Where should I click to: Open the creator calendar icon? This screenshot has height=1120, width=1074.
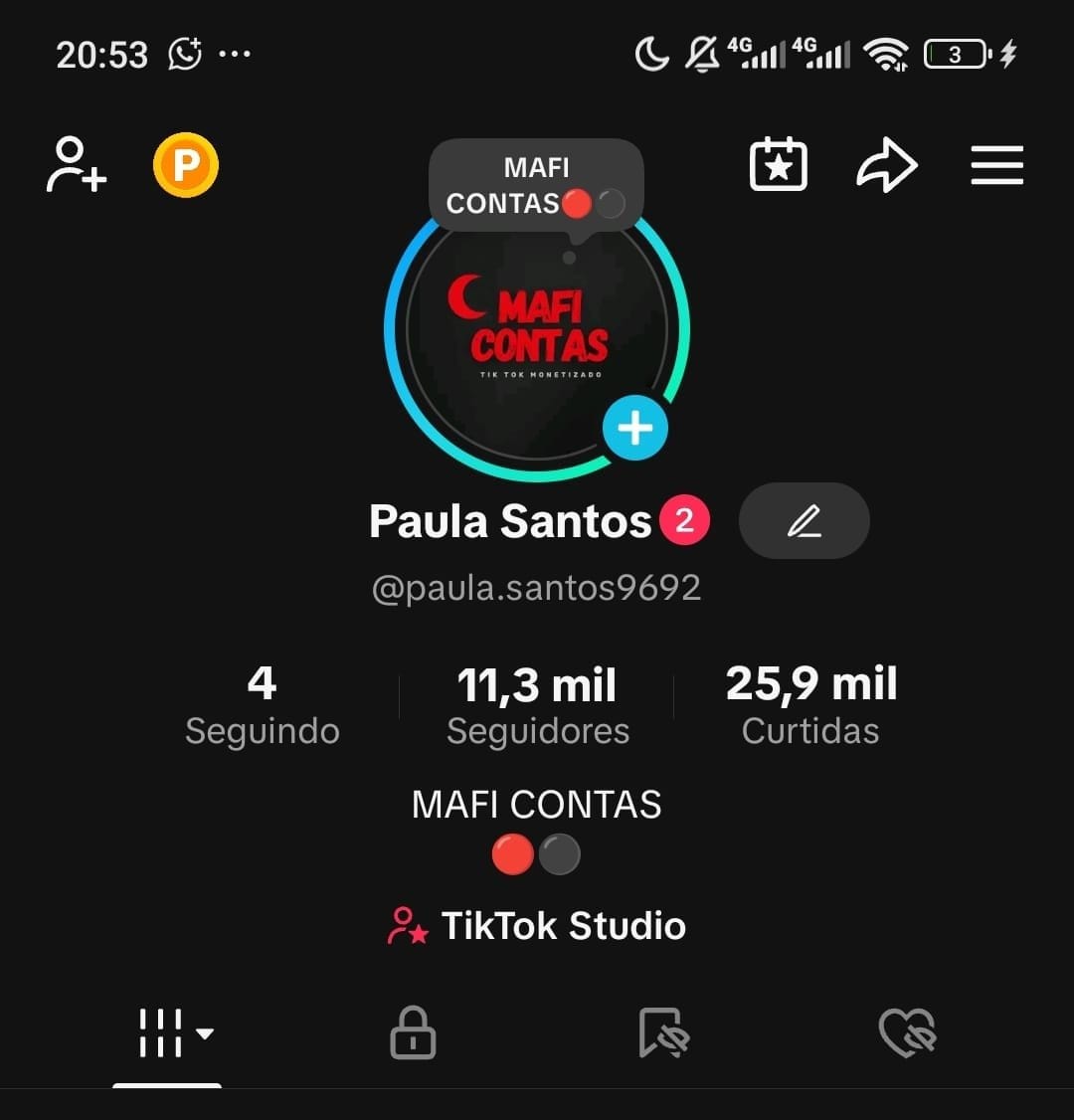tap(779, 165)
